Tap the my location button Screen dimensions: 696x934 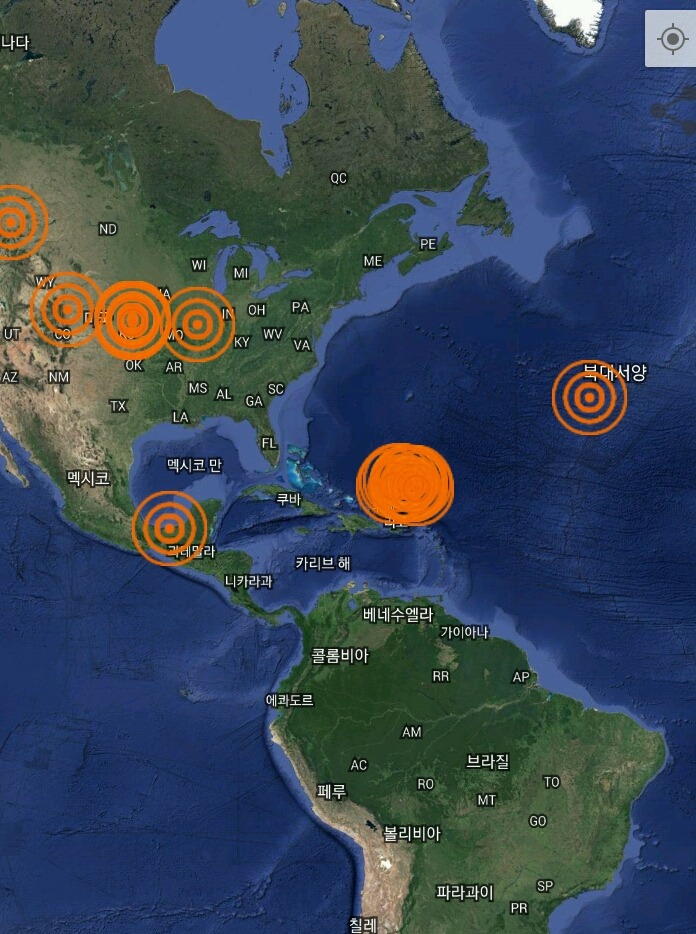tap(670, 39)
